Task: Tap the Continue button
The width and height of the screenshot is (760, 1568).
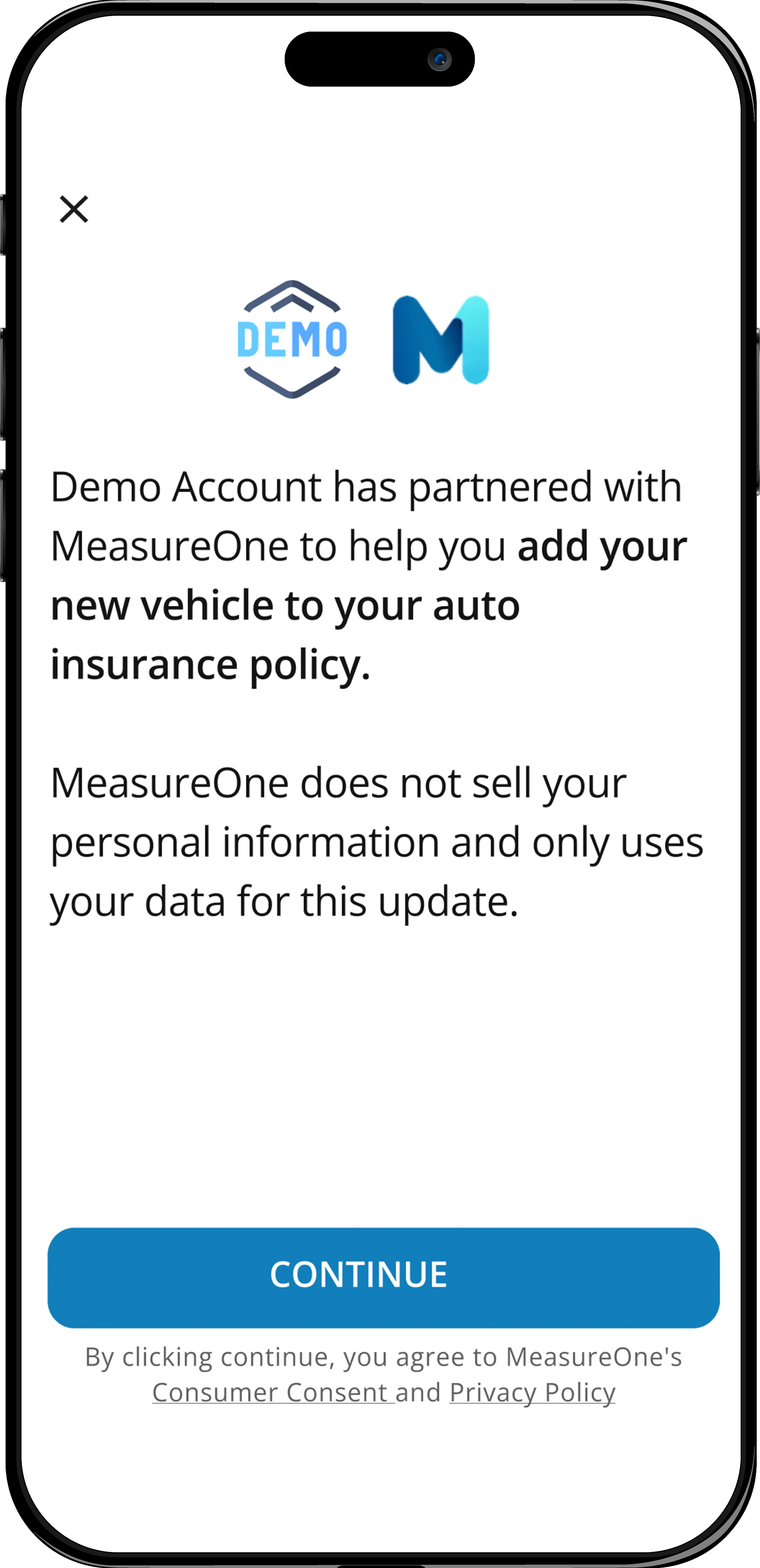Action: coord(383,1277)
